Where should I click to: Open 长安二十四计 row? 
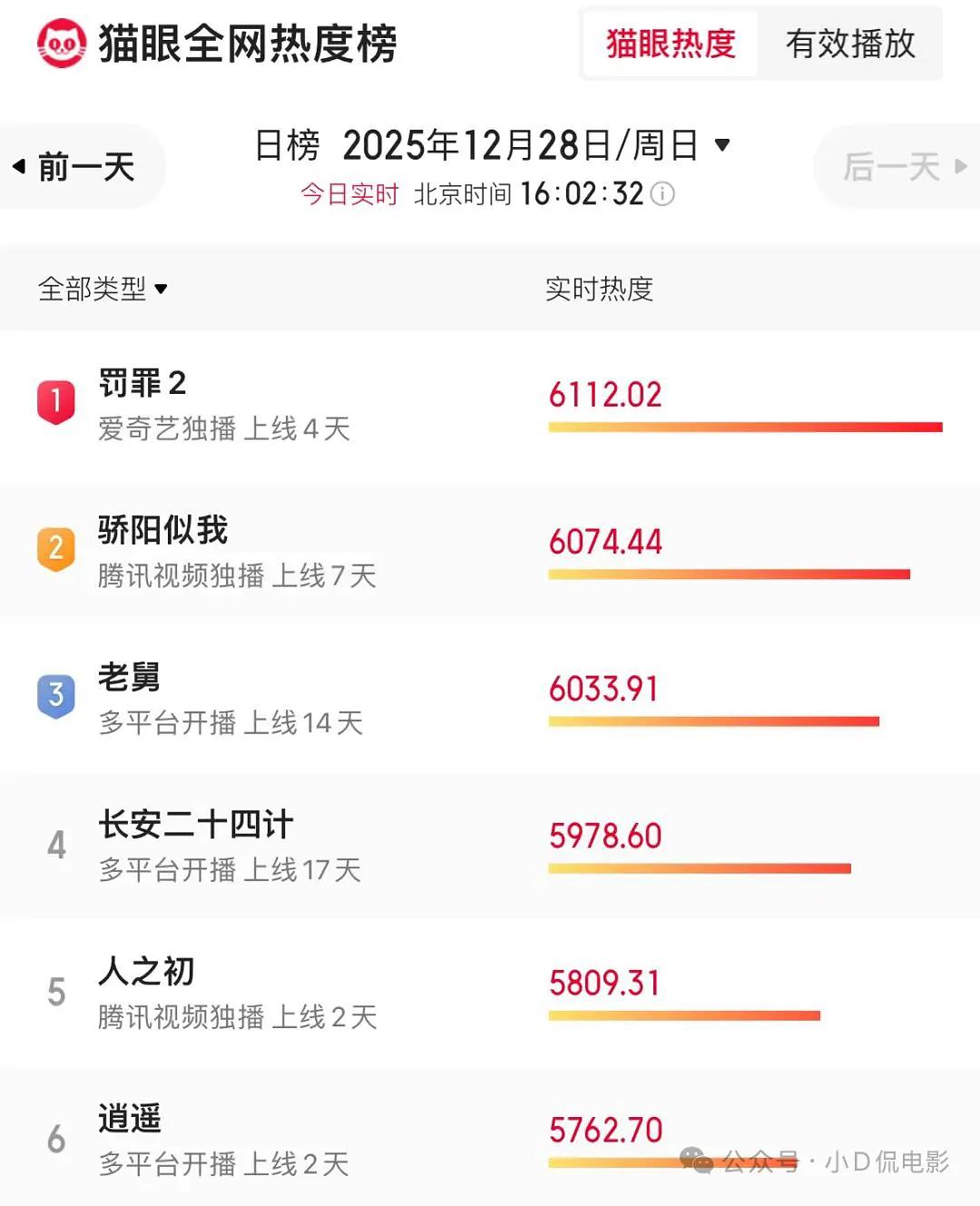coord(490,845)
